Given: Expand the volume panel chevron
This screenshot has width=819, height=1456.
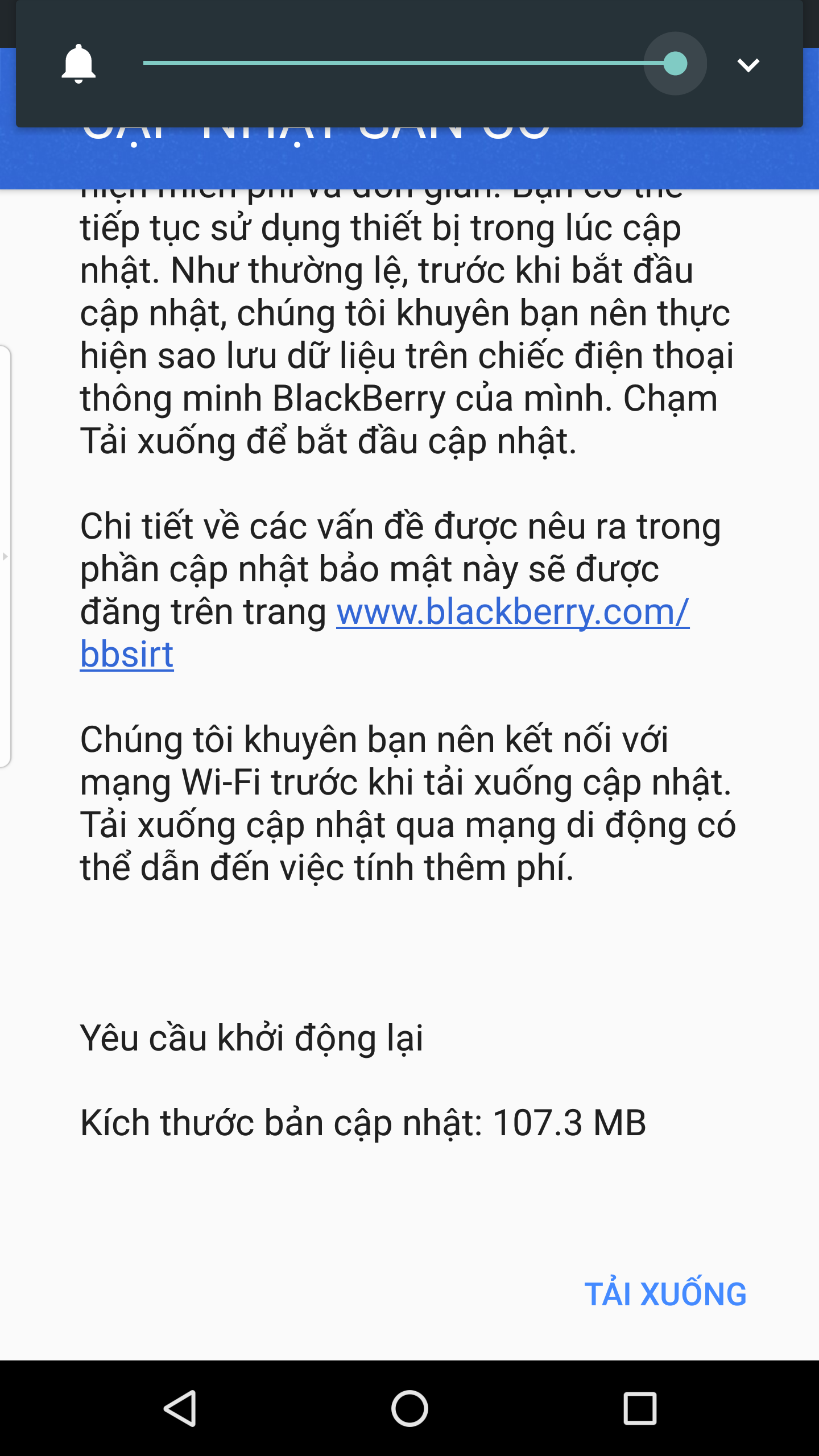Looking at the screenshot, I should click(748, 64).
